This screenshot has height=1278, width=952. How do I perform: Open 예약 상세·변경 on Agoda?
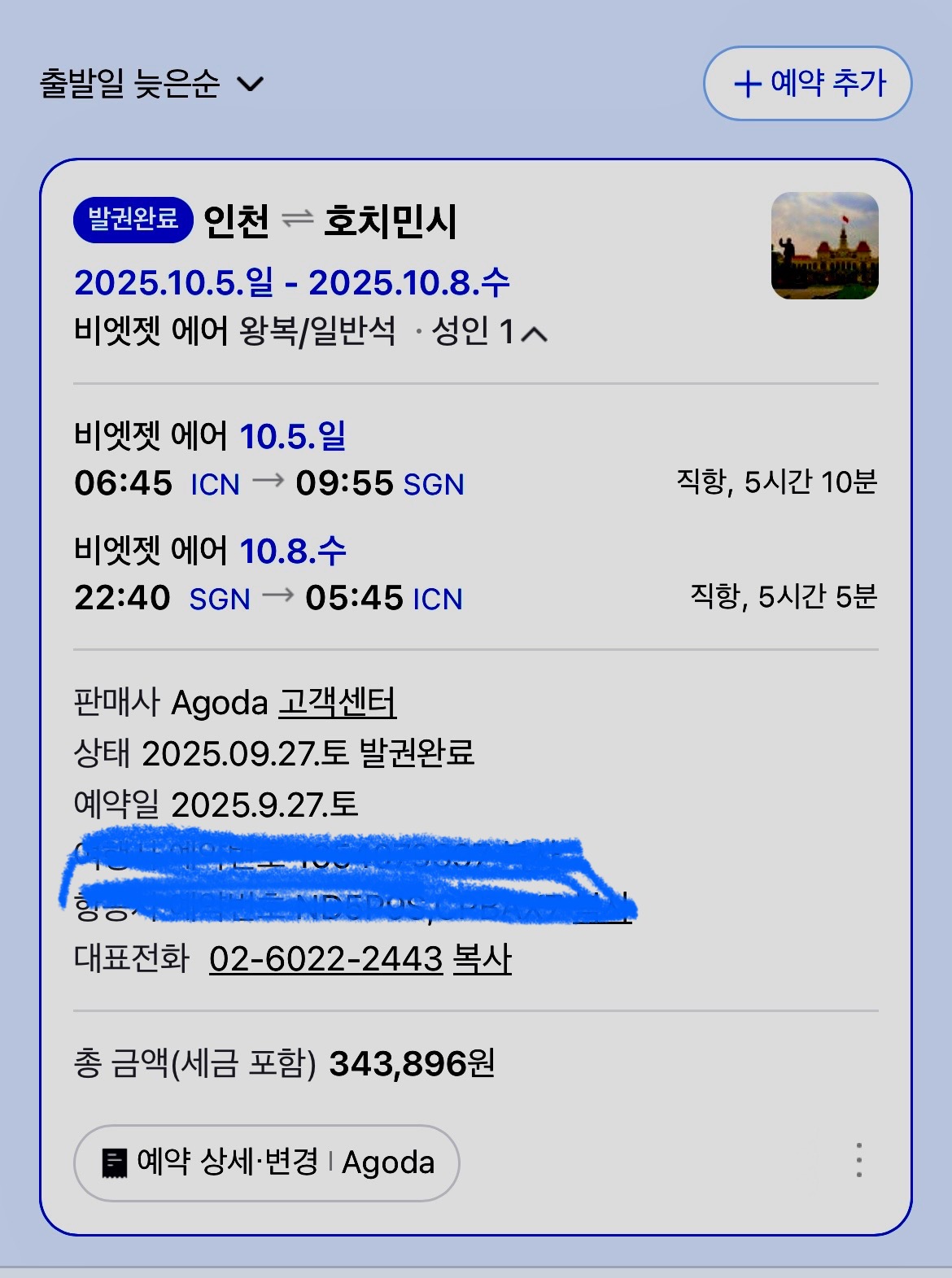267,1162
